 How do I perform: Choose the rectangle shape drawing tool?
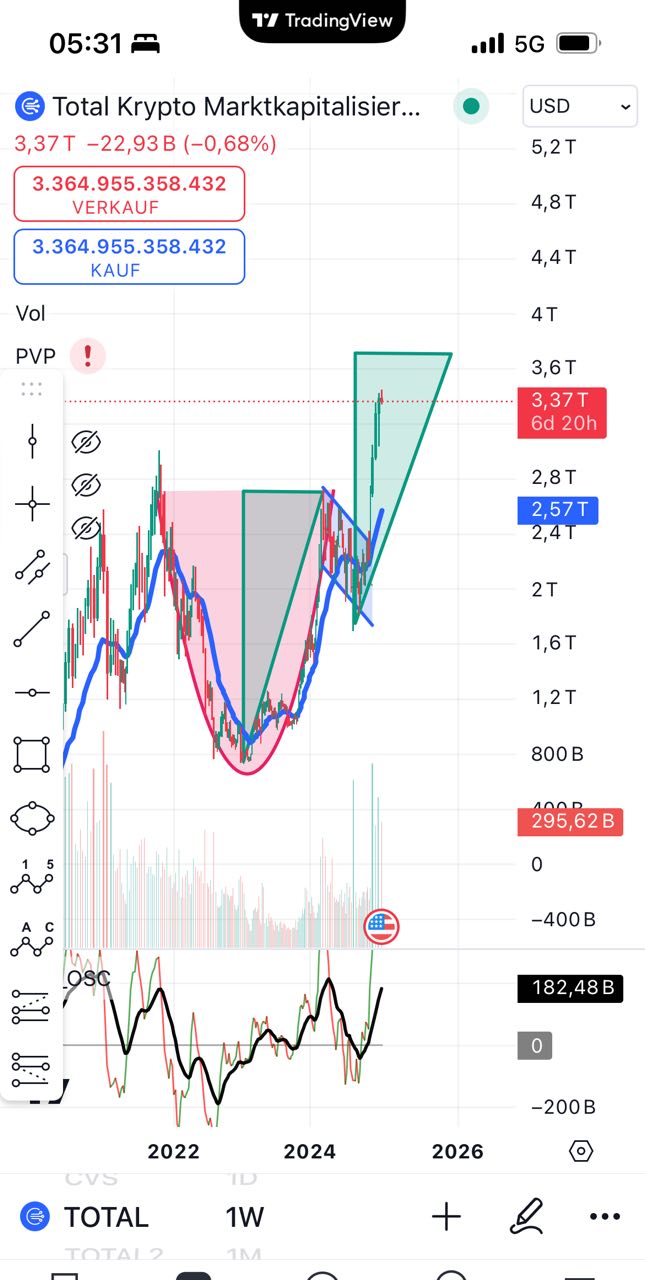tap(32, 754)
